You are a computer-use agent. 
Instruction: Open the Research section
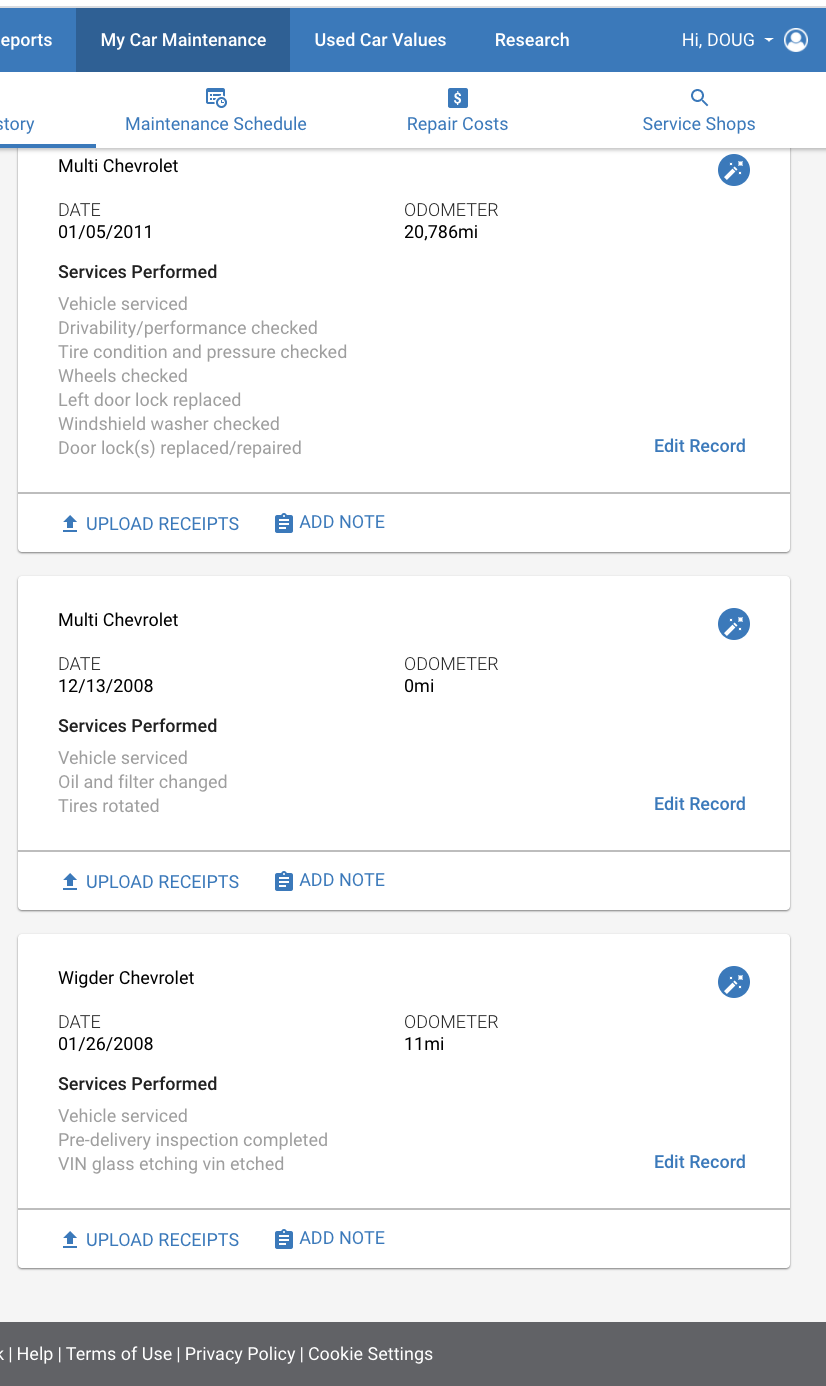point(532,40)
